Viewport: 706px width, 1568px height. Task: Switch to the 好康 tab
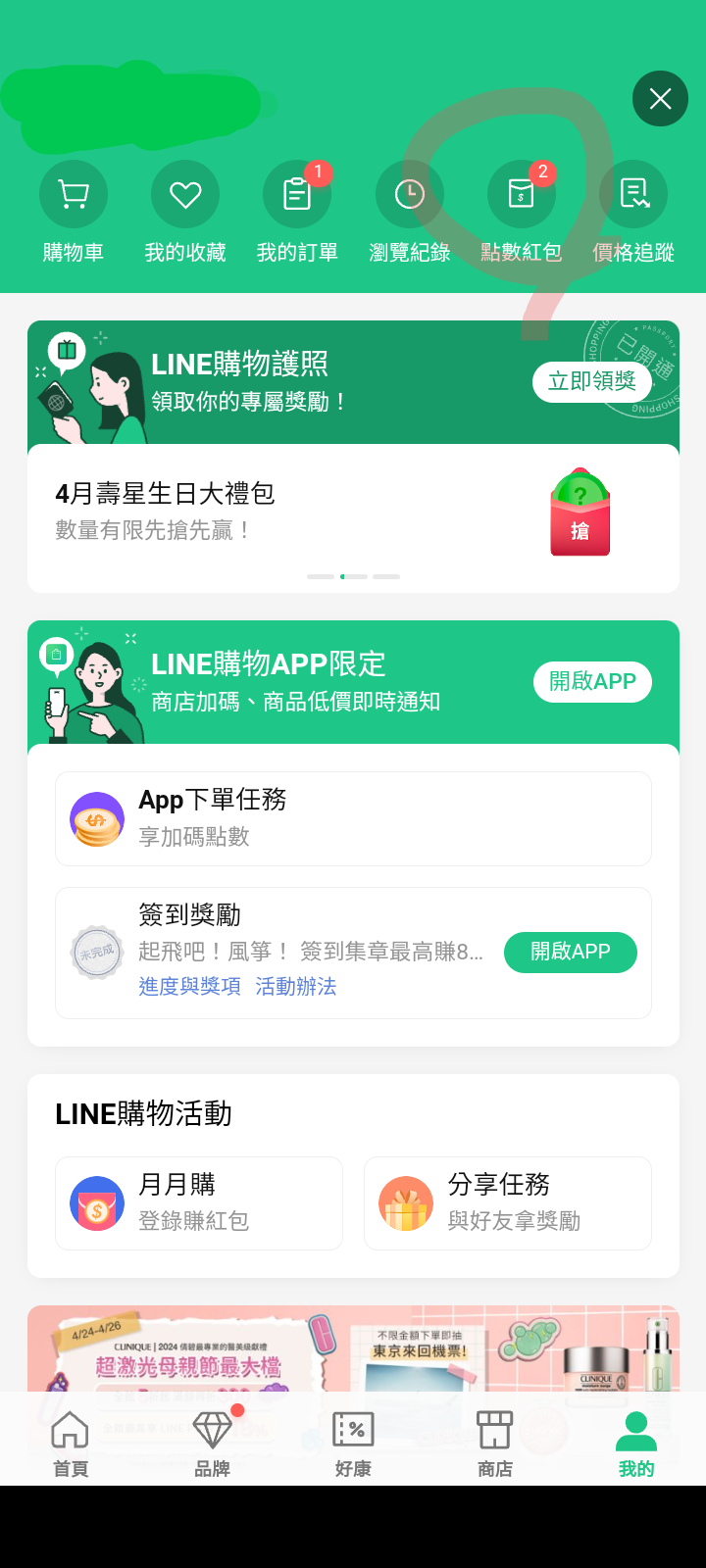click(353, 1443)
